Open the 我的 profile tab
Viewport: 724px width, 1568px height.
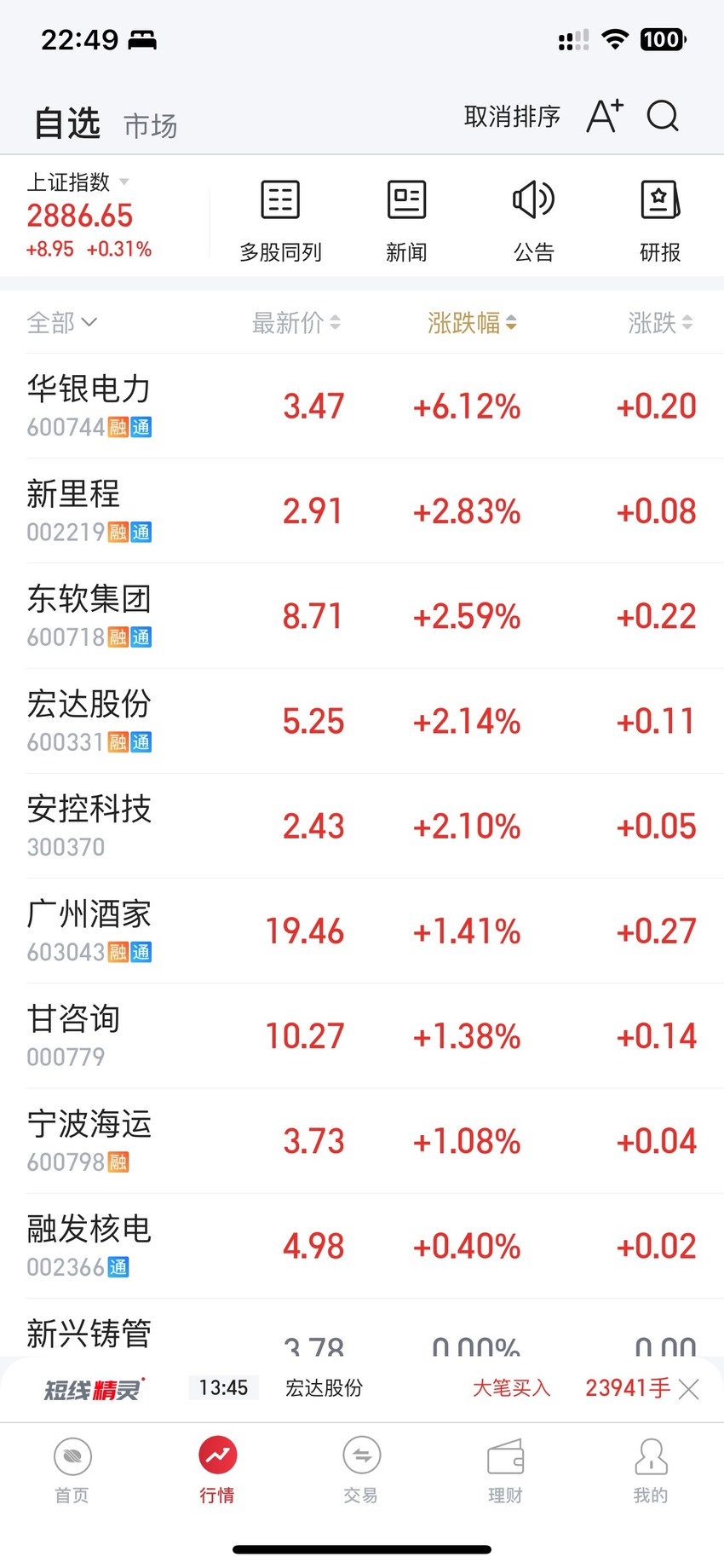(x=651, y=1472)
